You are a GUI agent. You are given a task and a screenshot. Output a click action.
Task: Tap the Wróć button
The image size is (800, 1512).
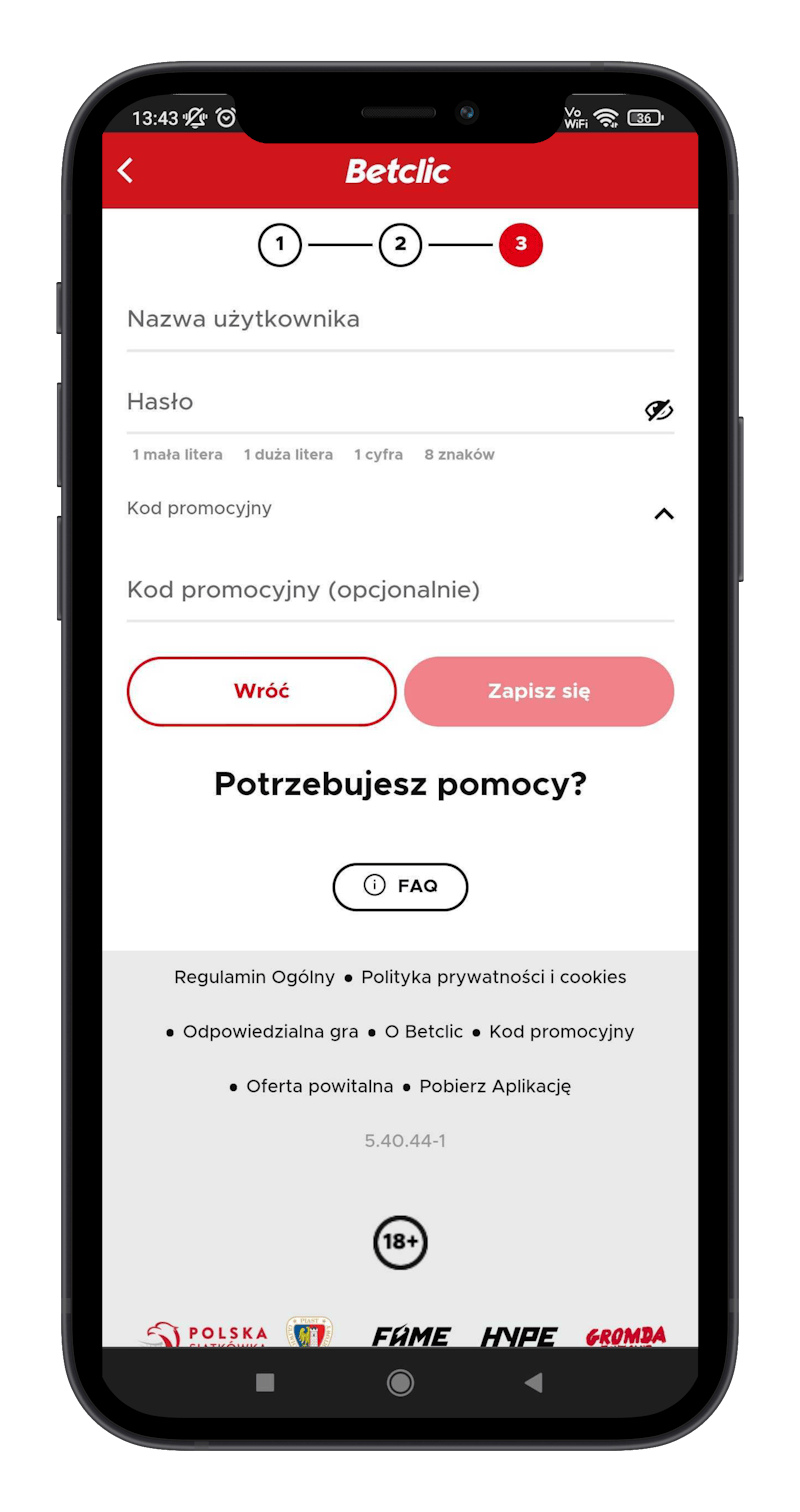pyautogui.click(x=262, y=691)
